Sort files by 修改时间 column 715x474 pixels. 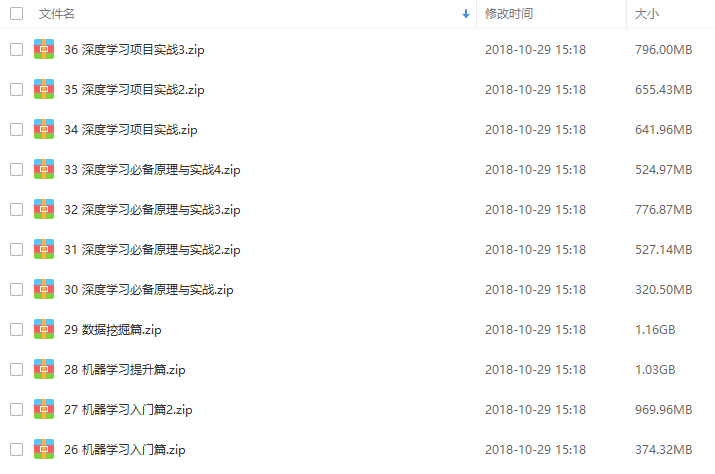click(509, 14)
